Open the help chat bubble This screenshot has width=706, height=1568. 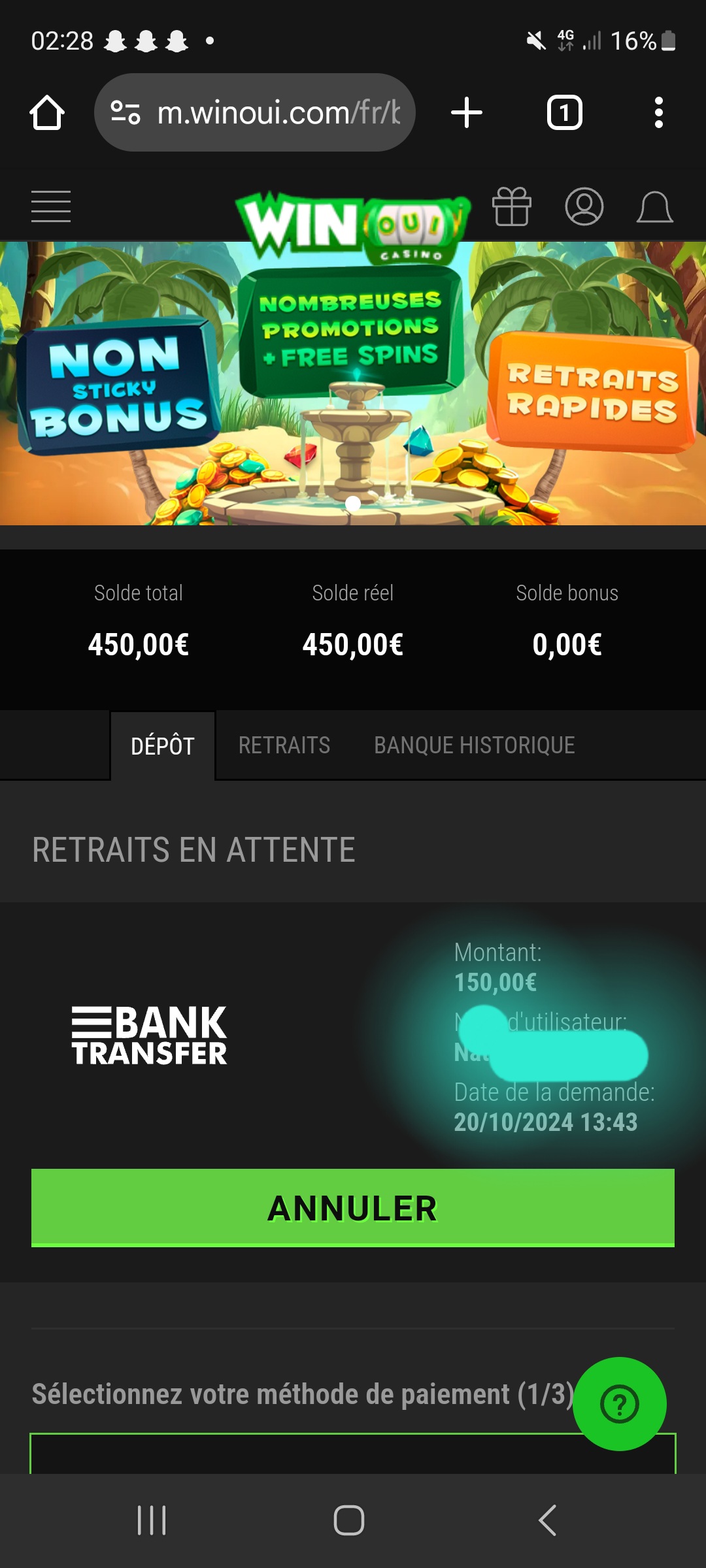click(619, 1404)
